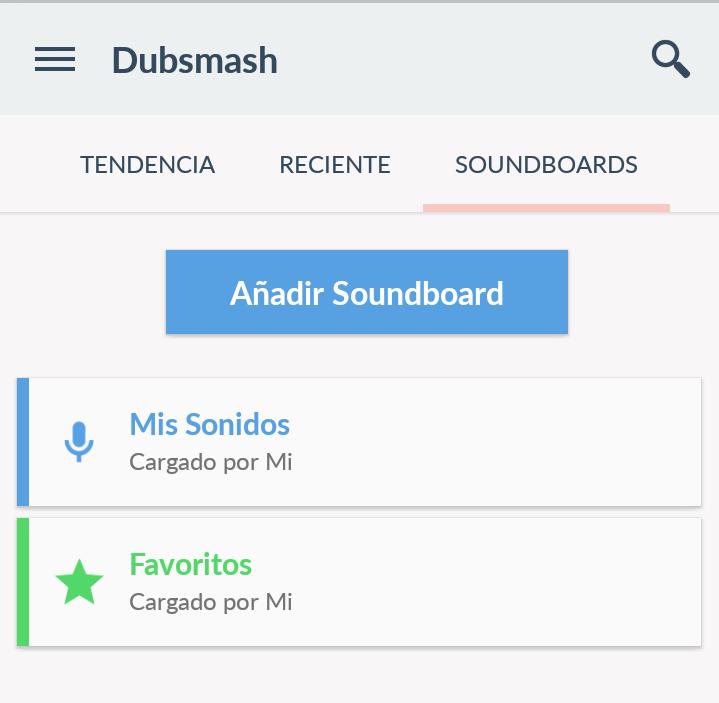
Task: Select the Soundboards tab
Action: point(546,165)
